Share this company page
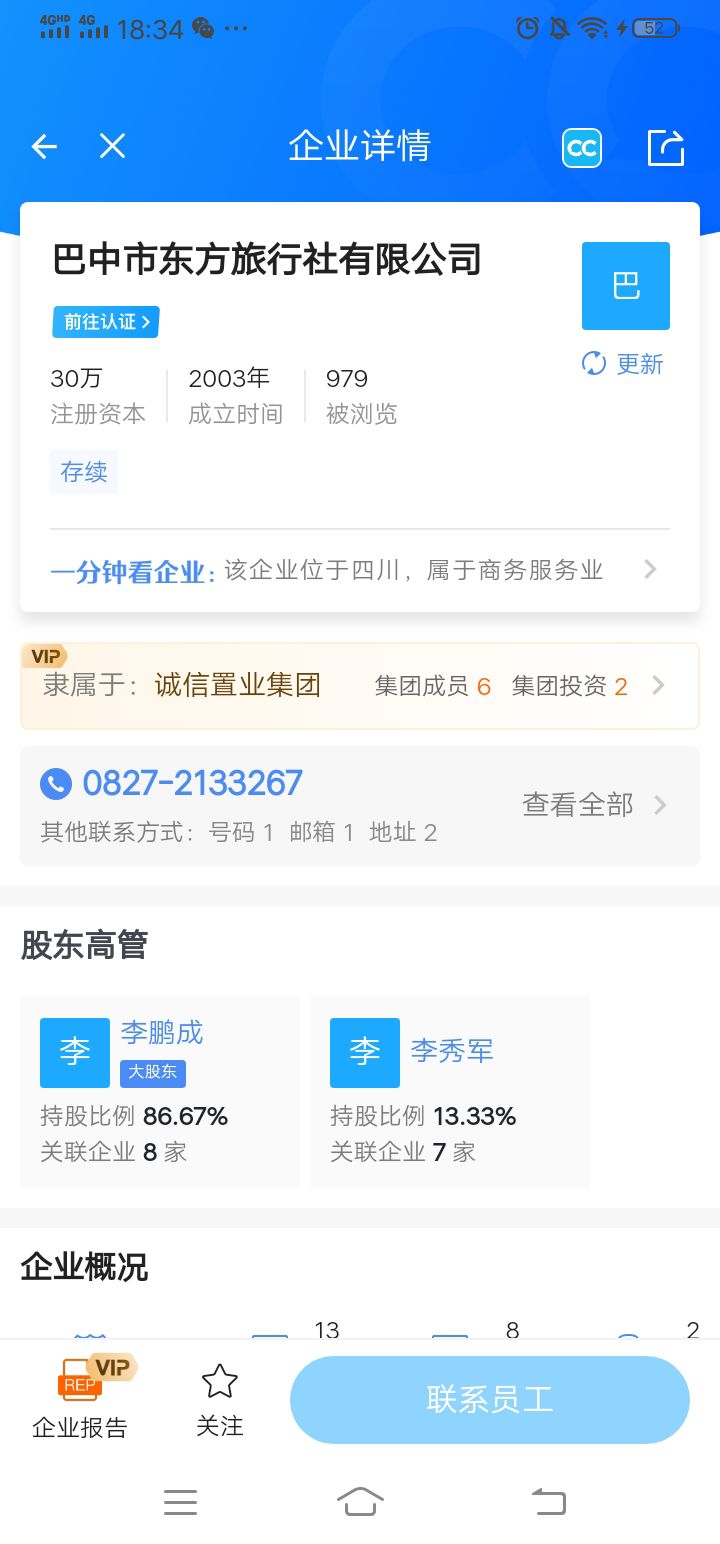This screenshot has height=1544, width=720. click(666, 147)
